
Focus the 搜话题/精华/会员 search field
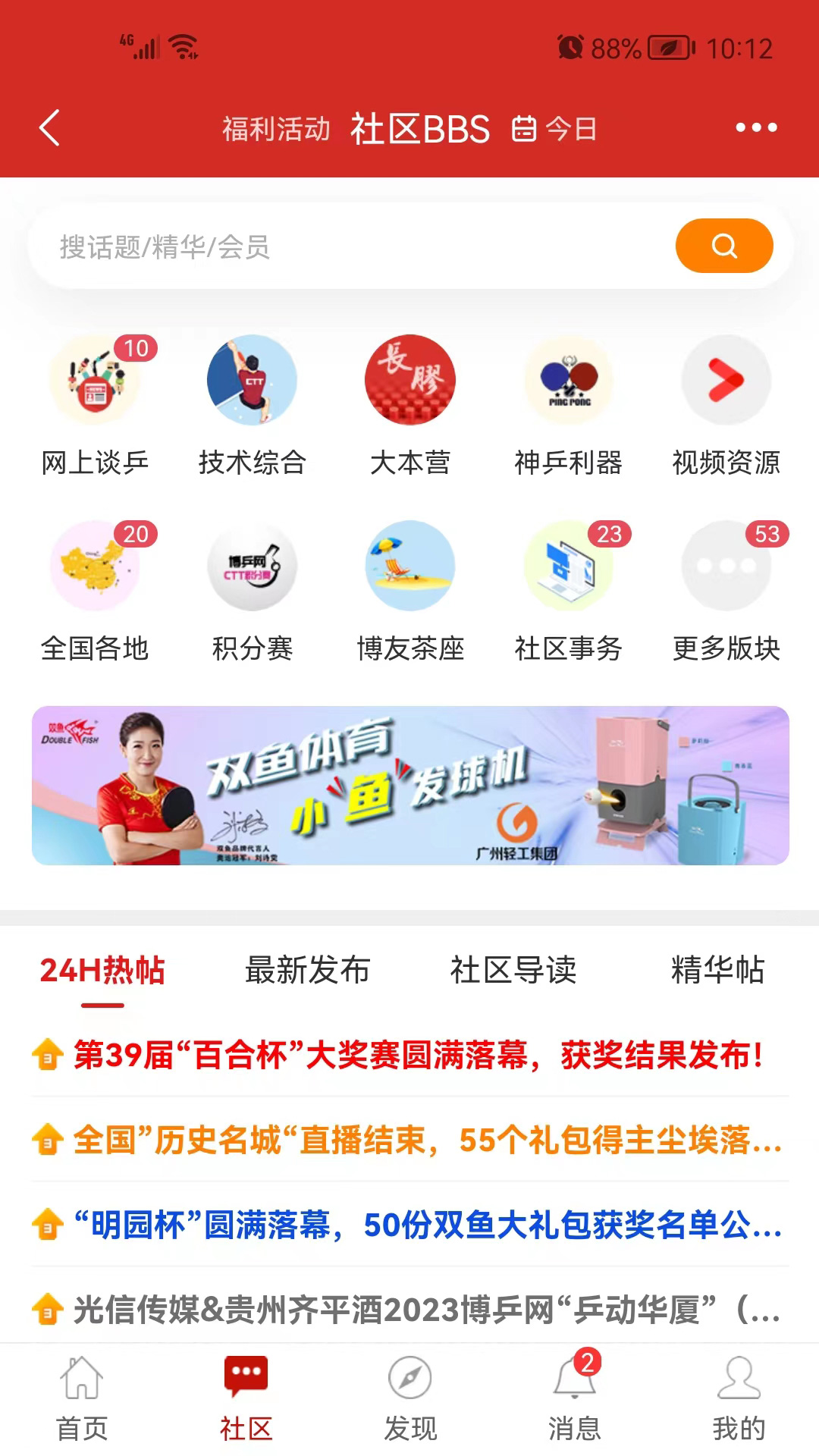[349, 246]
